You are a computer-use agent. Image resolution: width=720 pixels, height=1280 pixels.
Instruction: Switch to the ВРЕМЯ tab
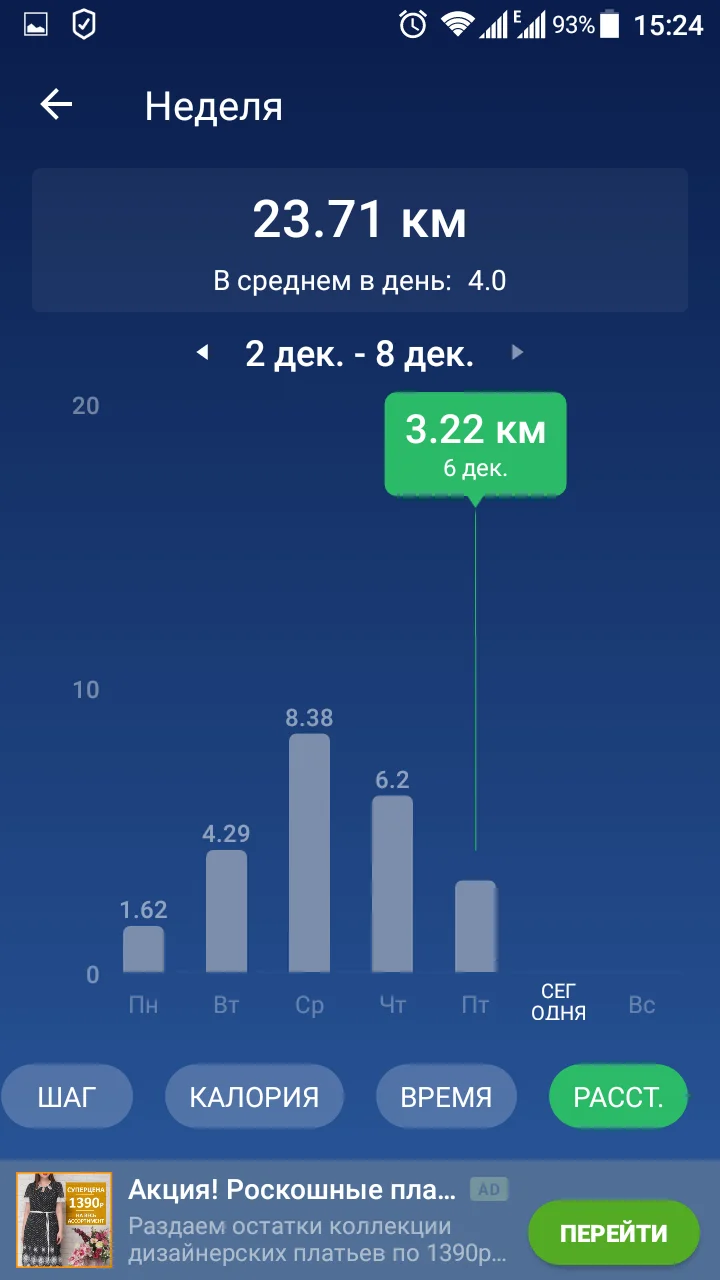446,1097
